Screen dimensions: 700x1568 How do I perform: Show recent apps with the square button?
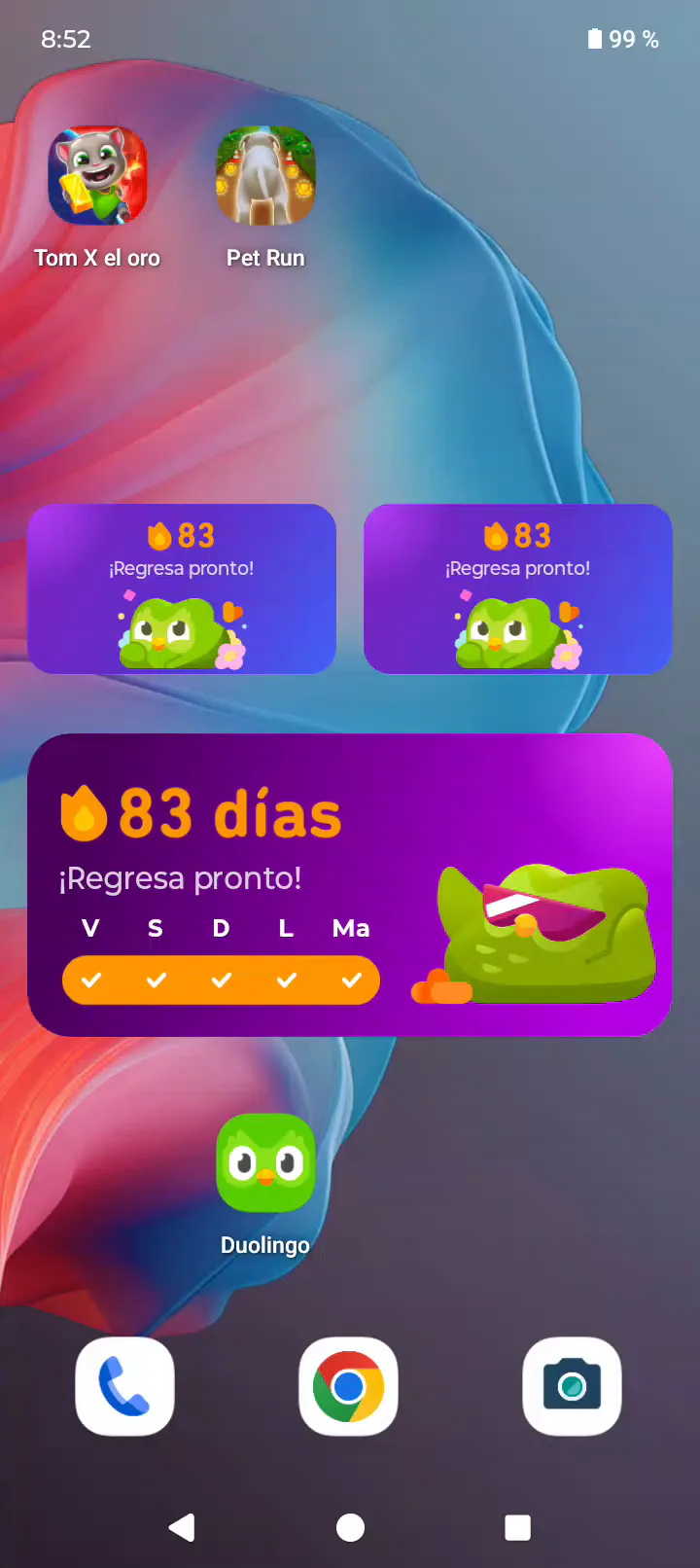tap(518, 1528)
